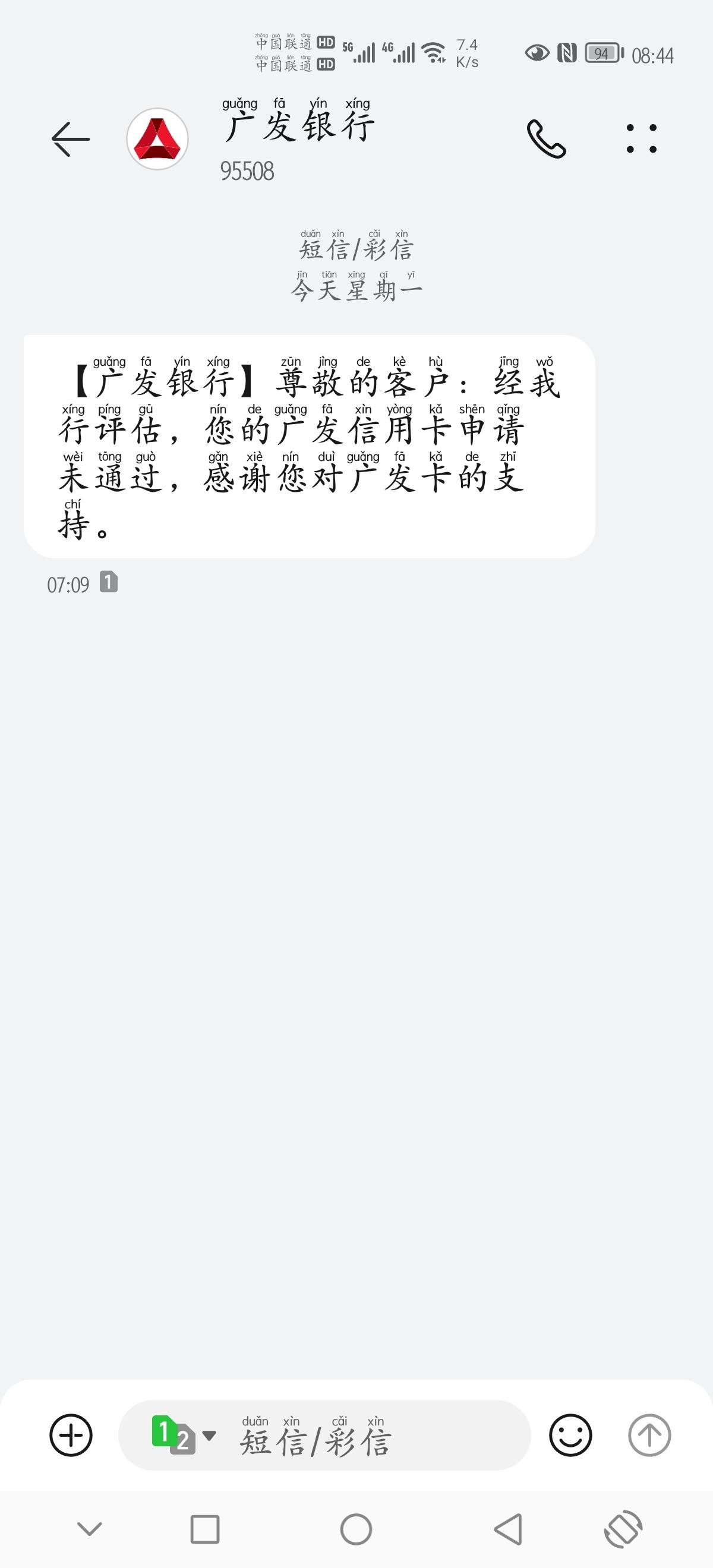Tap the screen rotation icon in navigation bar
Image resolution: width=713 pixels, height=1568 pixels.
(x=623, y=1529)
